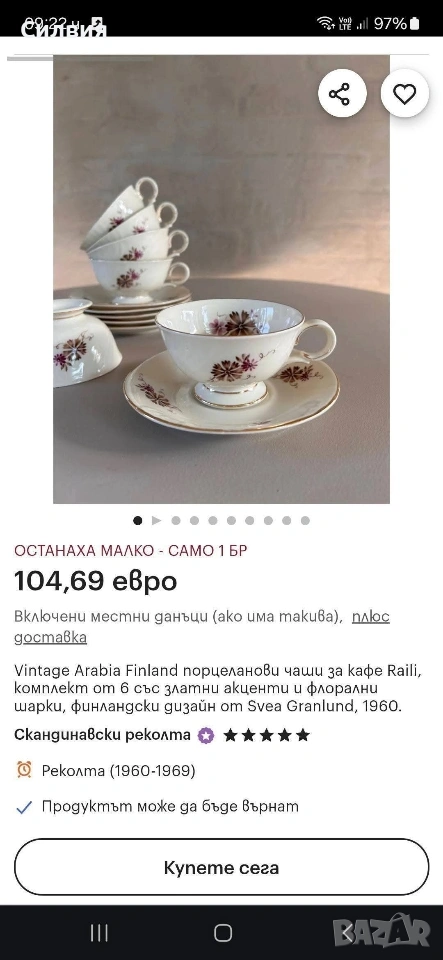Image resolution: width=443 pixels, height=960 pixels.
Task: Open the Скандинавски реколта shop
Action: pyautogui.click(x=102, y=735)
